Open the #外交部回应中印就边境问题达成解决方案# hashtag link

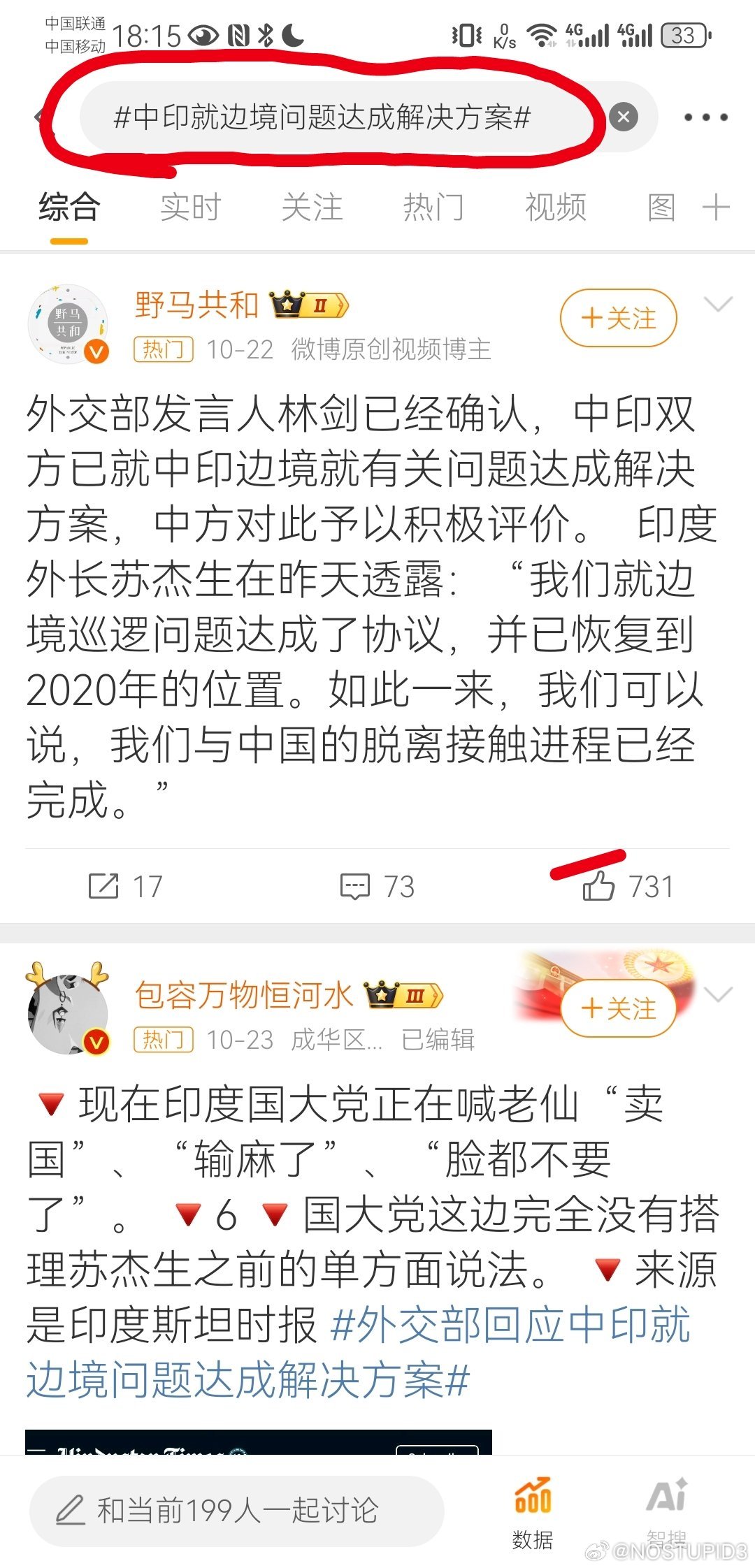pyautogui.click(x=359, y=1351)
